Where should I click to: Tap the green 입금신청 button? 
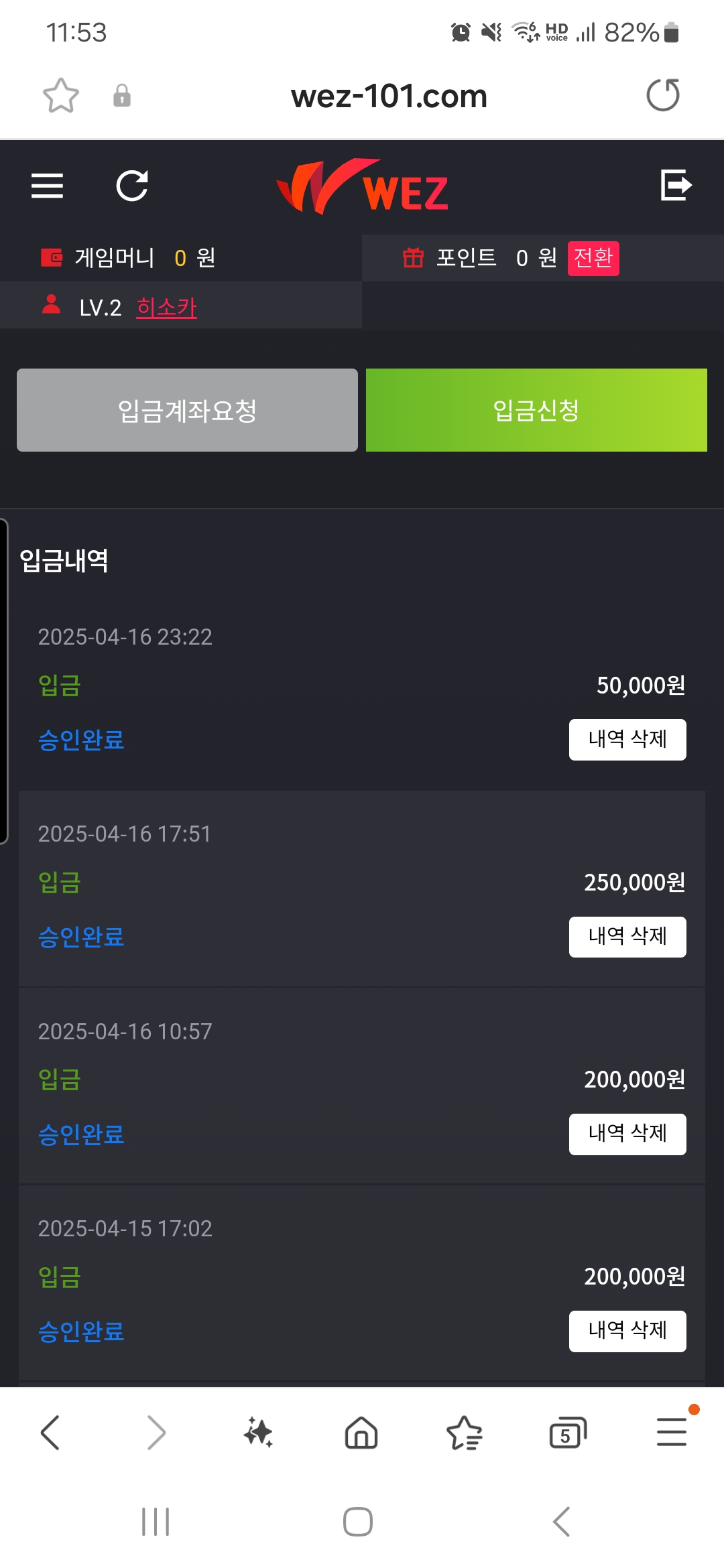pyautogui.click(x=536, y=410)
